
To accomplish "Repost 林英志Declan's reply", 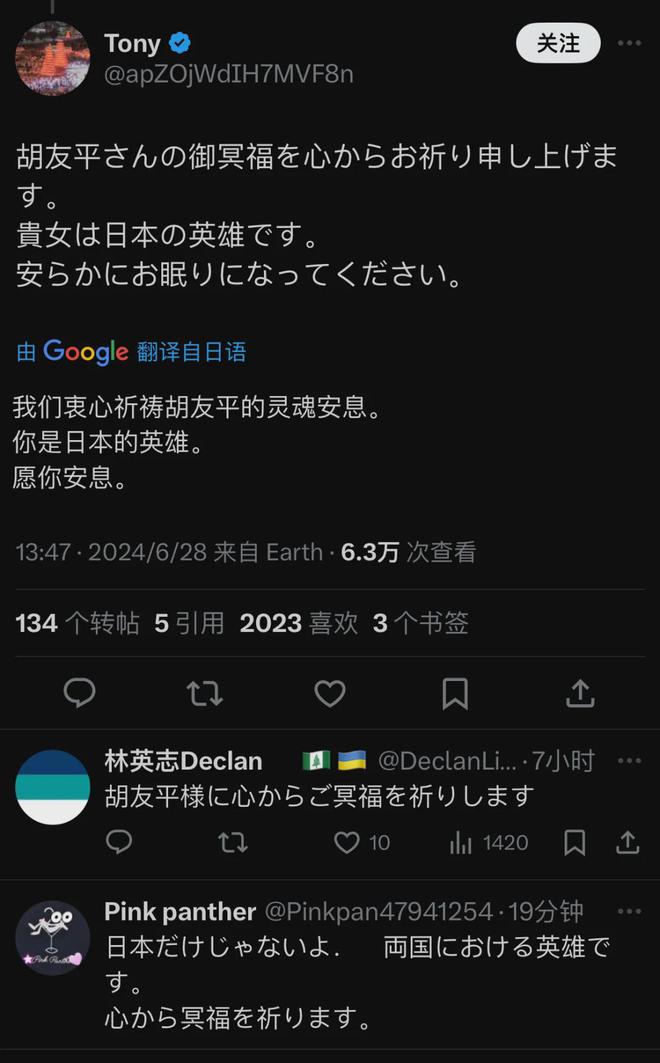I will click(x=232, y=843).
